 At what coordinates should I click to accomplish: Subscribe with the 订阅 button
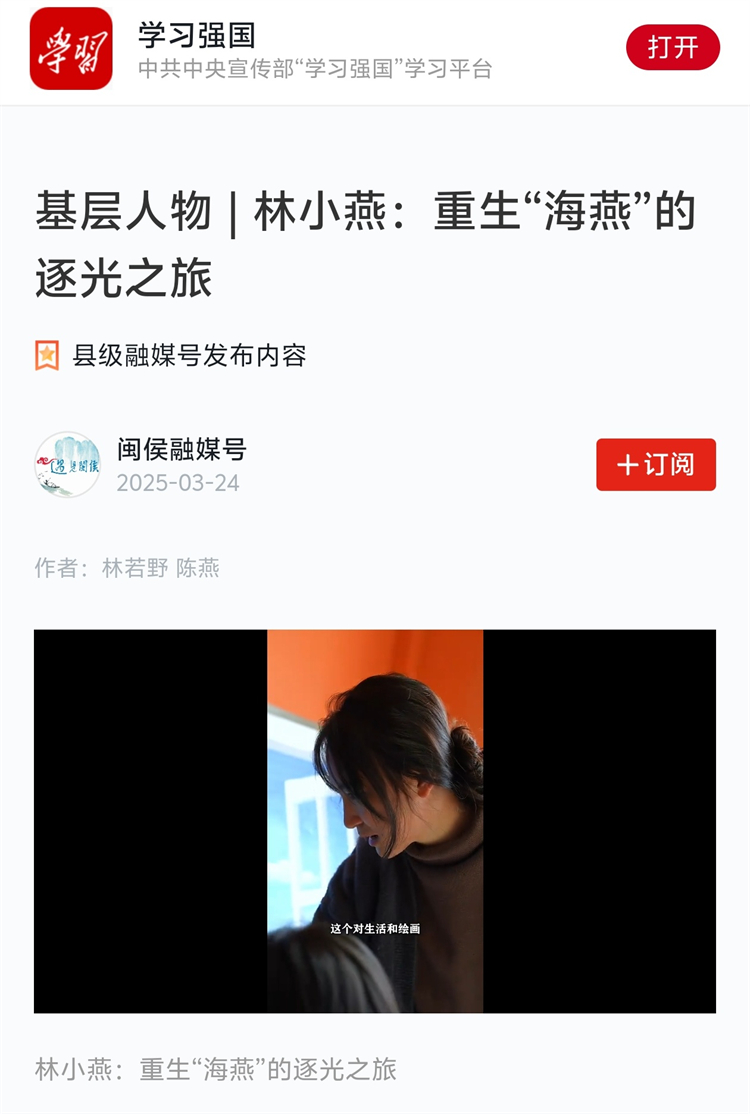(656, 465)
